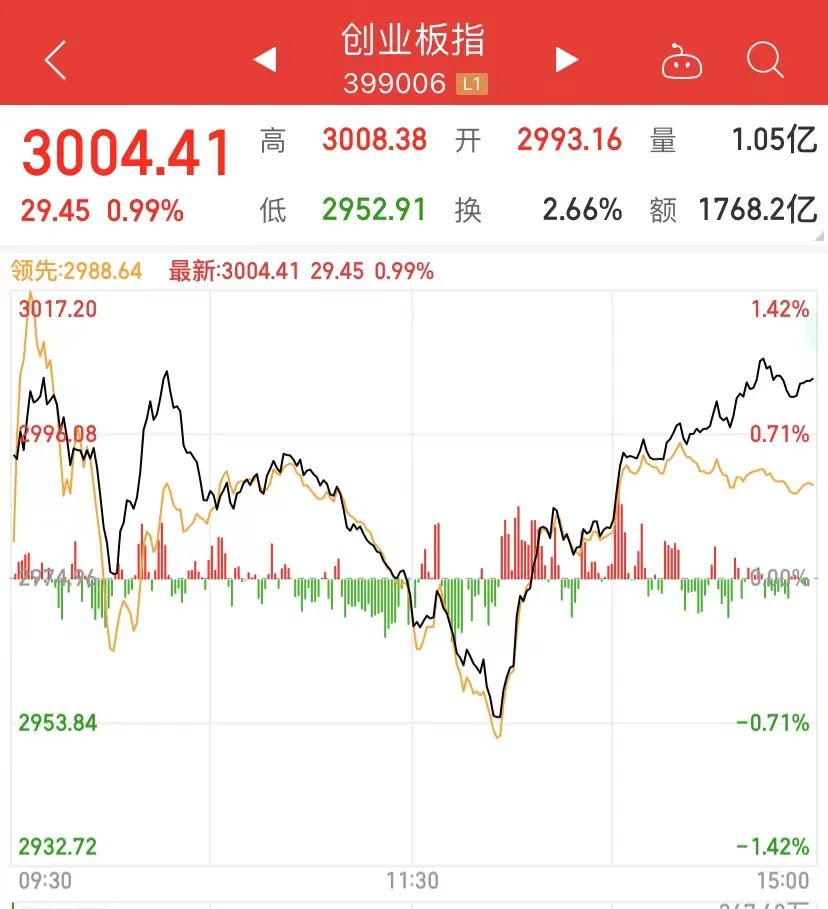Switch to the next stock with the right triangle
Image resolution: width=828 pixels, height=909 pixels.
tap(567, 60)
